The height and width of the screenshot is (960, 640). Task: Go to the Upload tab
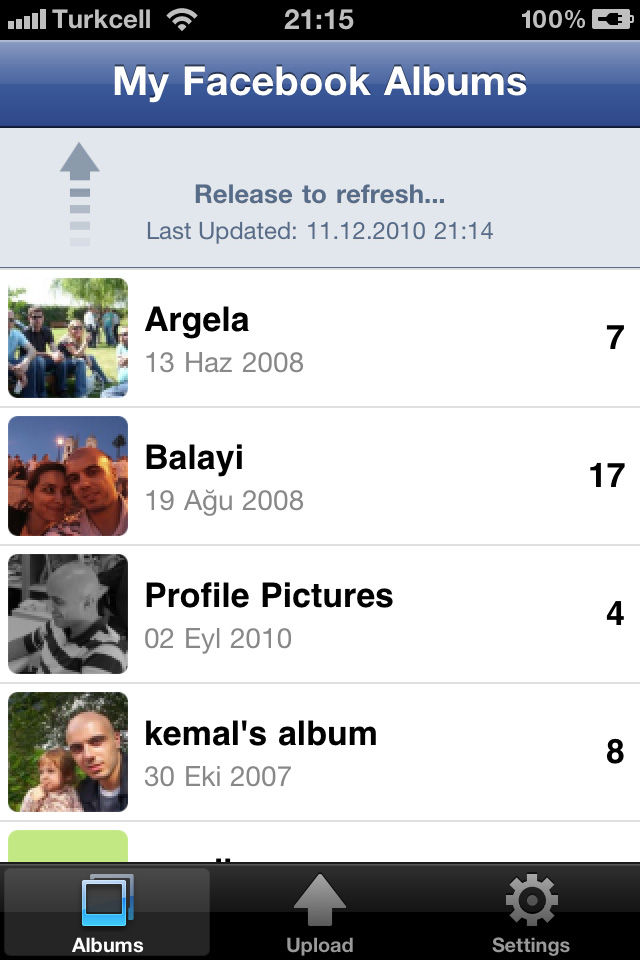tap(320, 914)
